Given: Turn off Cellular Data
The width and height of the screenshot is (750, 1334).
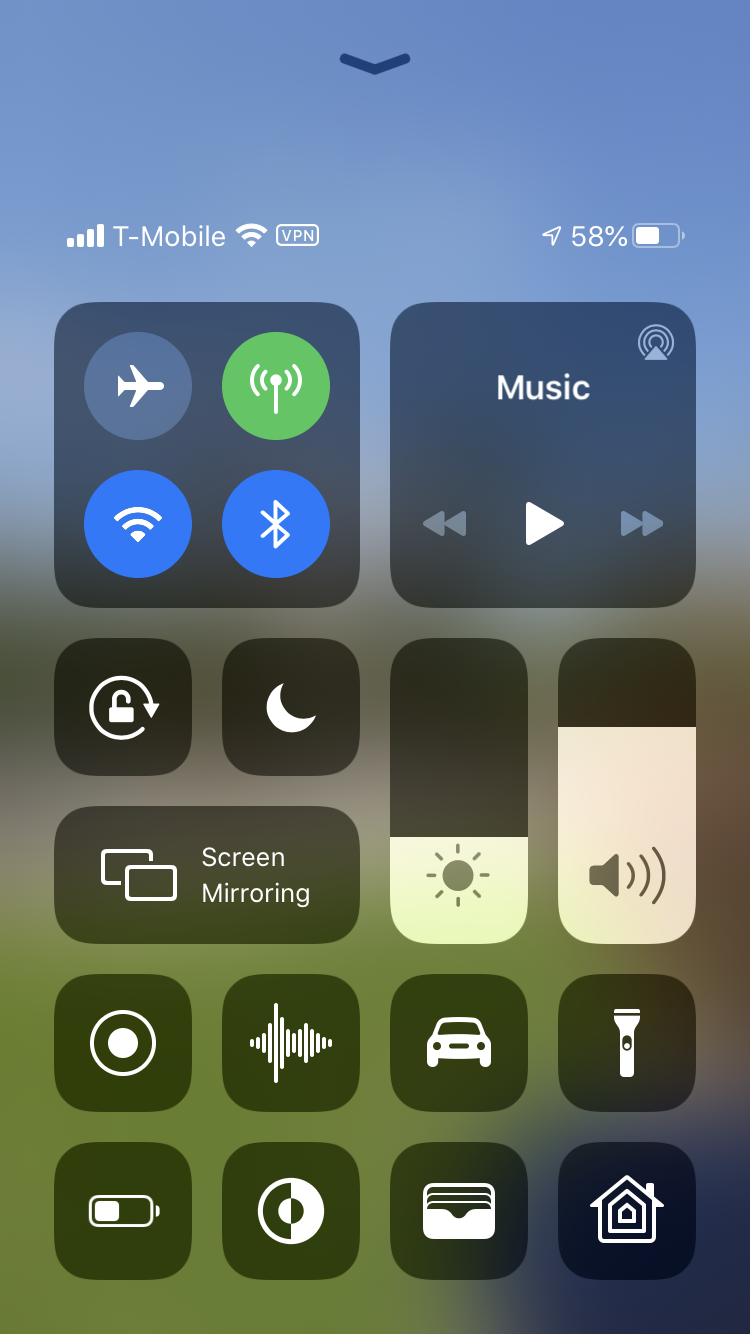Looking at the screenshot, I should coord(276,386).
